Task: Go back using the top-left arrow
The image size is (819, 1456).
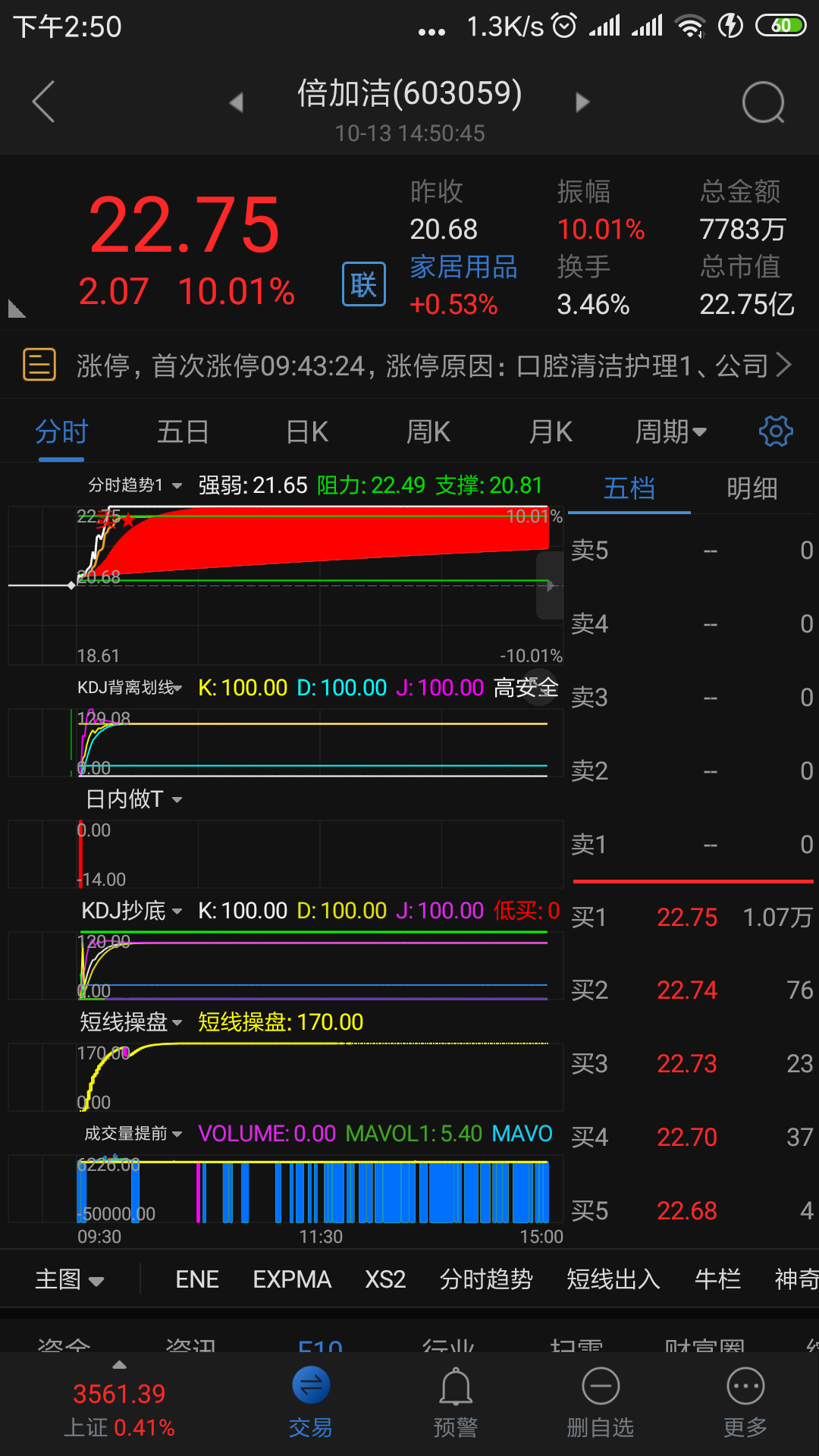Action: pyautogui.click(x=43, y=101)
